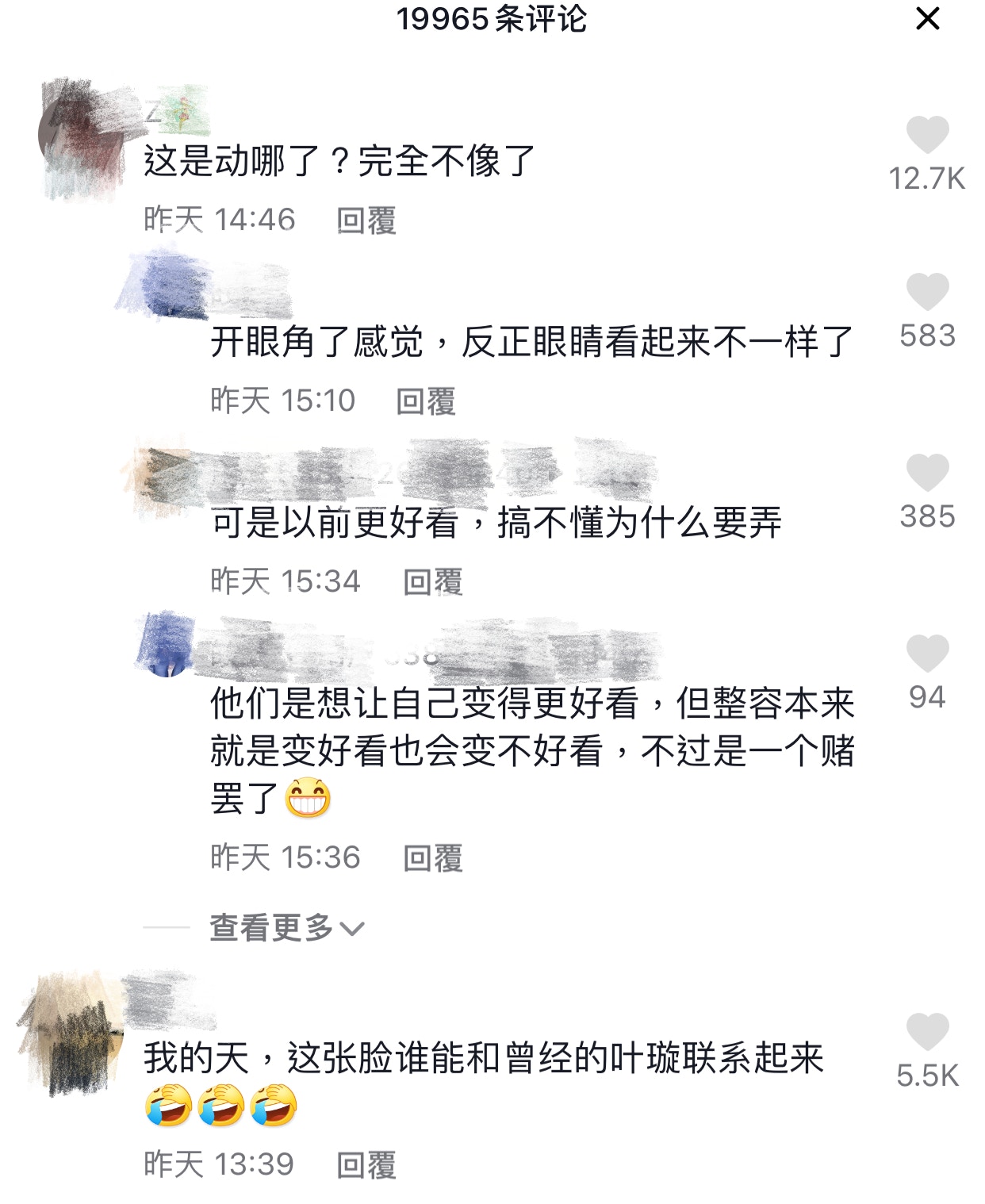
Task: Close the comments panel
Action: 927,19
